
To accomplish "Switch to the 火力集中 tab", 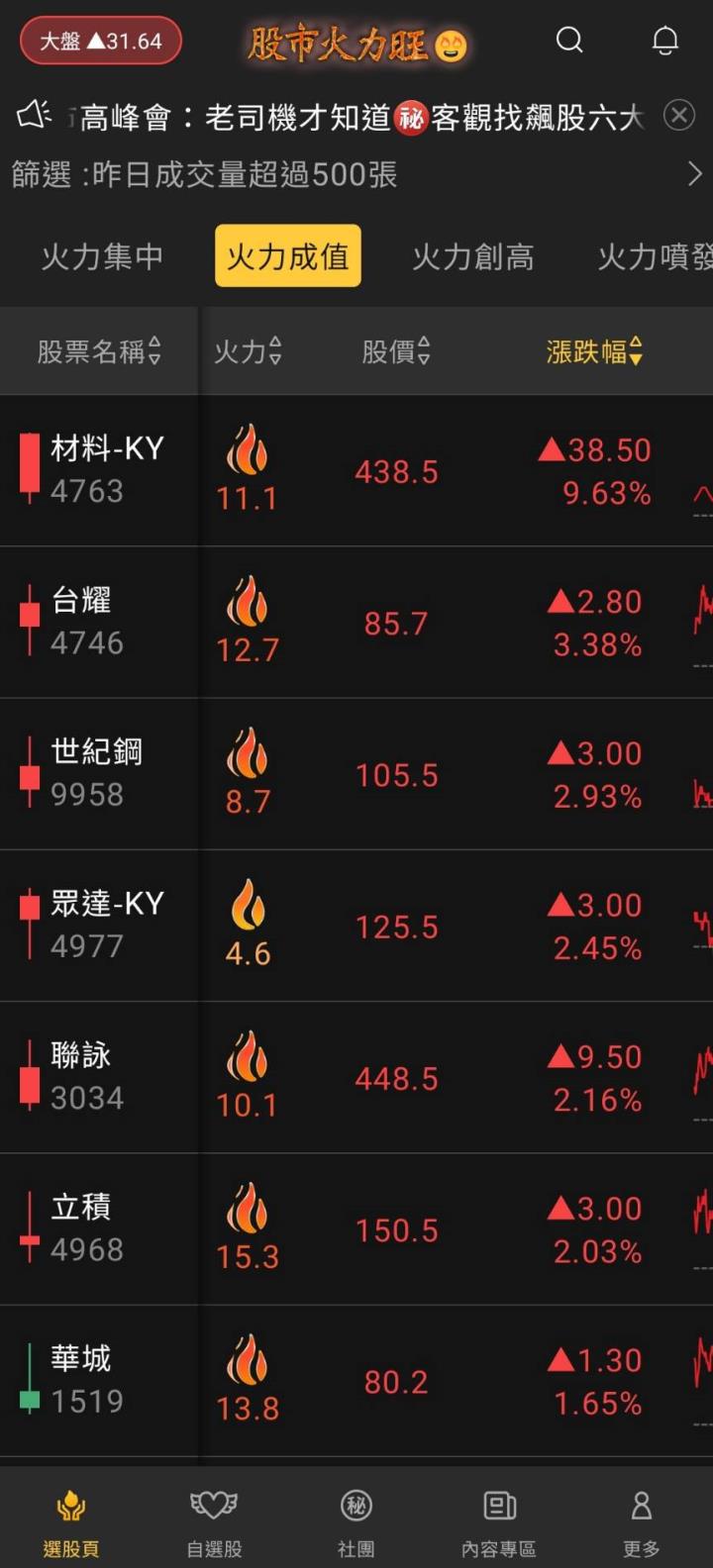I will click(x=102, y=257).
